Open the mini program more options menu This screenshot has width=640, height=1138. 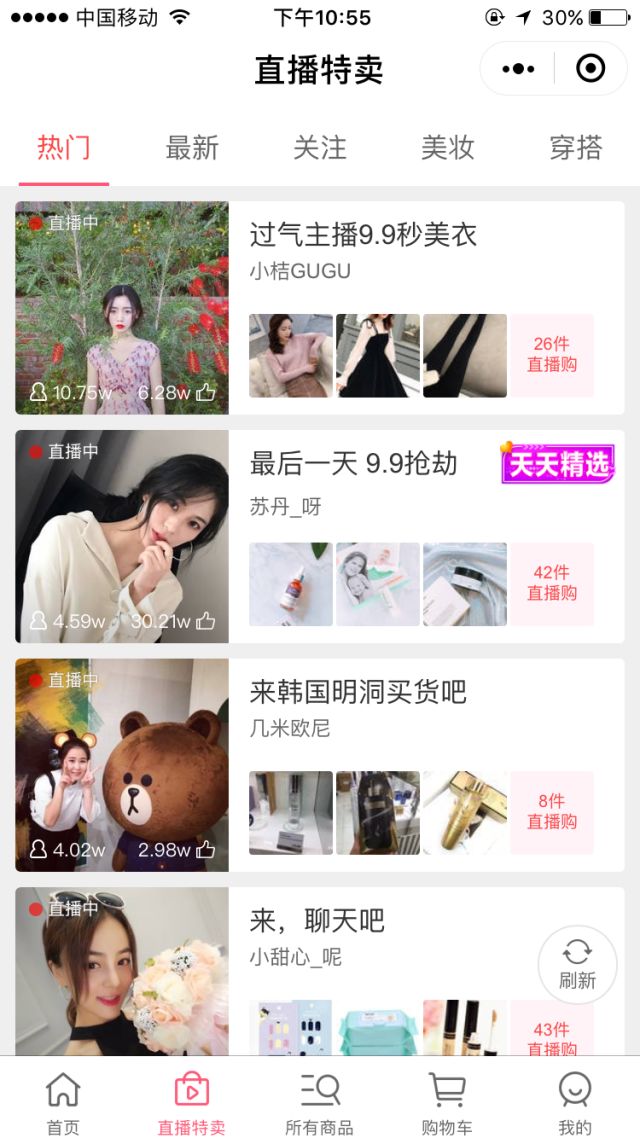(x=518, y=69)
